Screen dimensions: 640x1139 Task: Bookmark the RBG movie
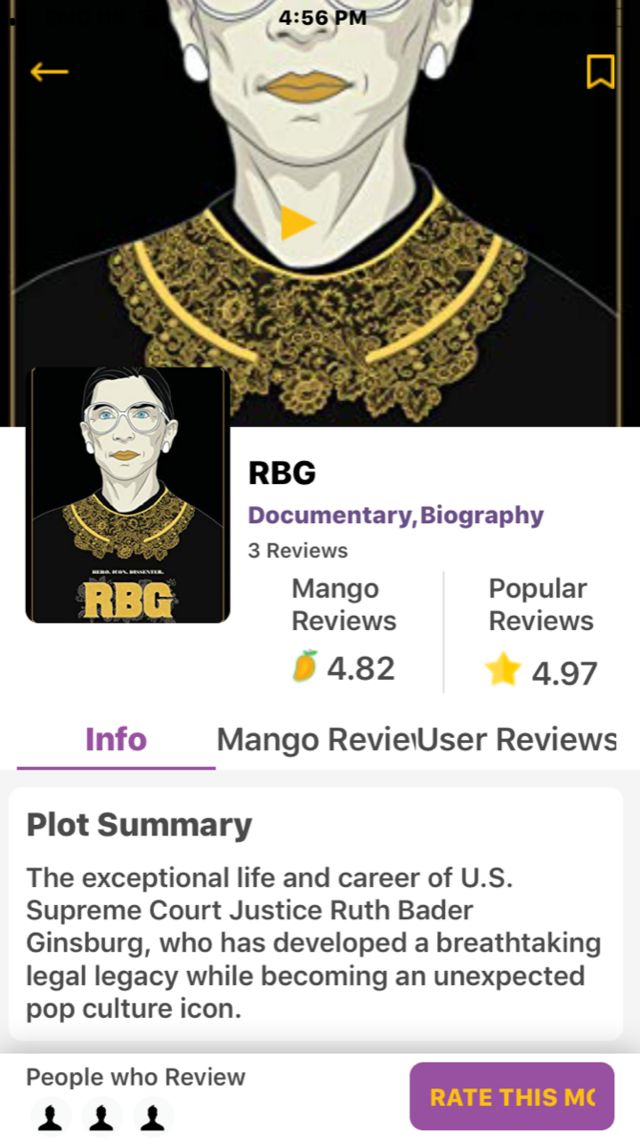599,71
